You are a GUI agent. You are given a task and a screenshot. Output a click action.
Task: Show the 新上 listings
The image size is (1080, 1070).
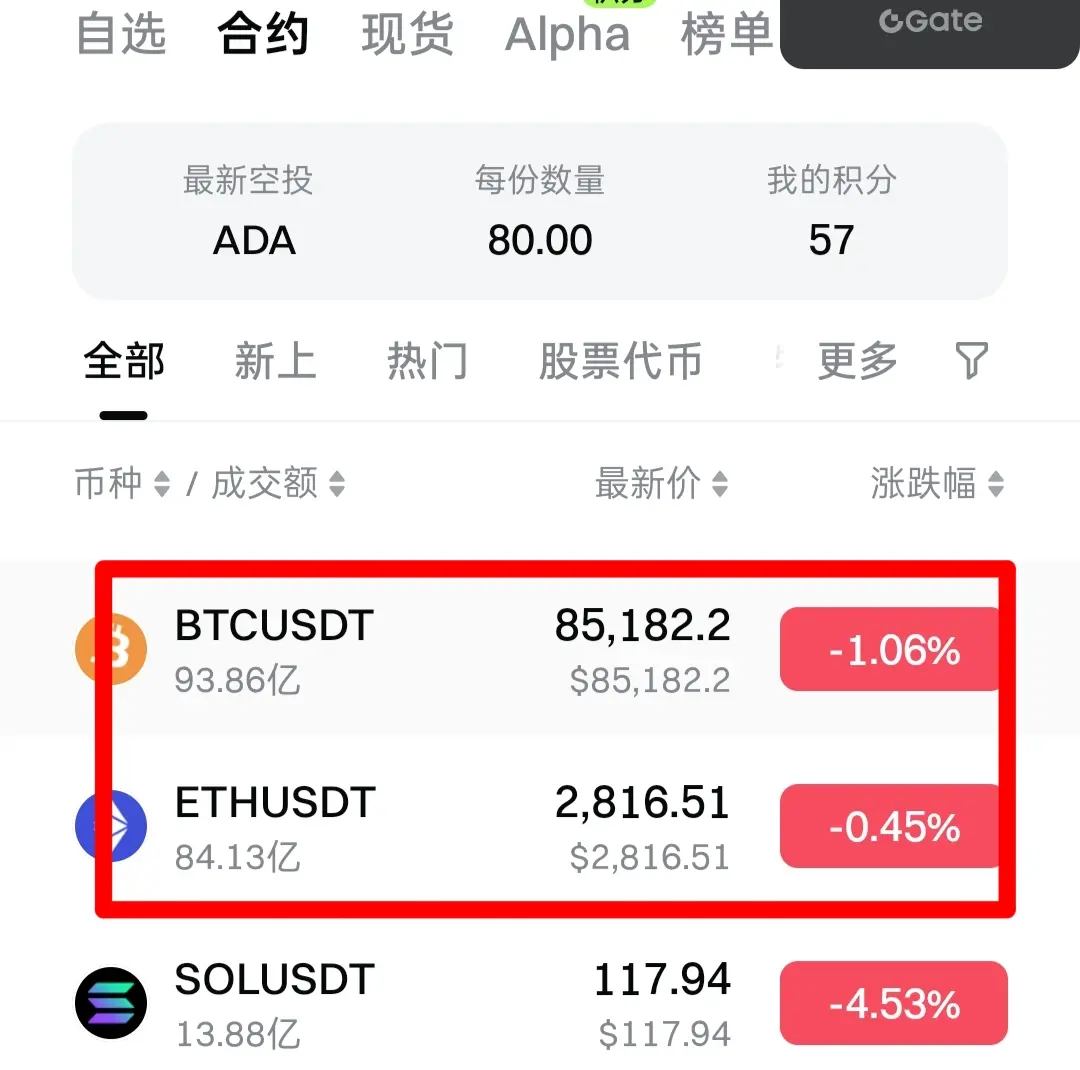coord(275,362)
